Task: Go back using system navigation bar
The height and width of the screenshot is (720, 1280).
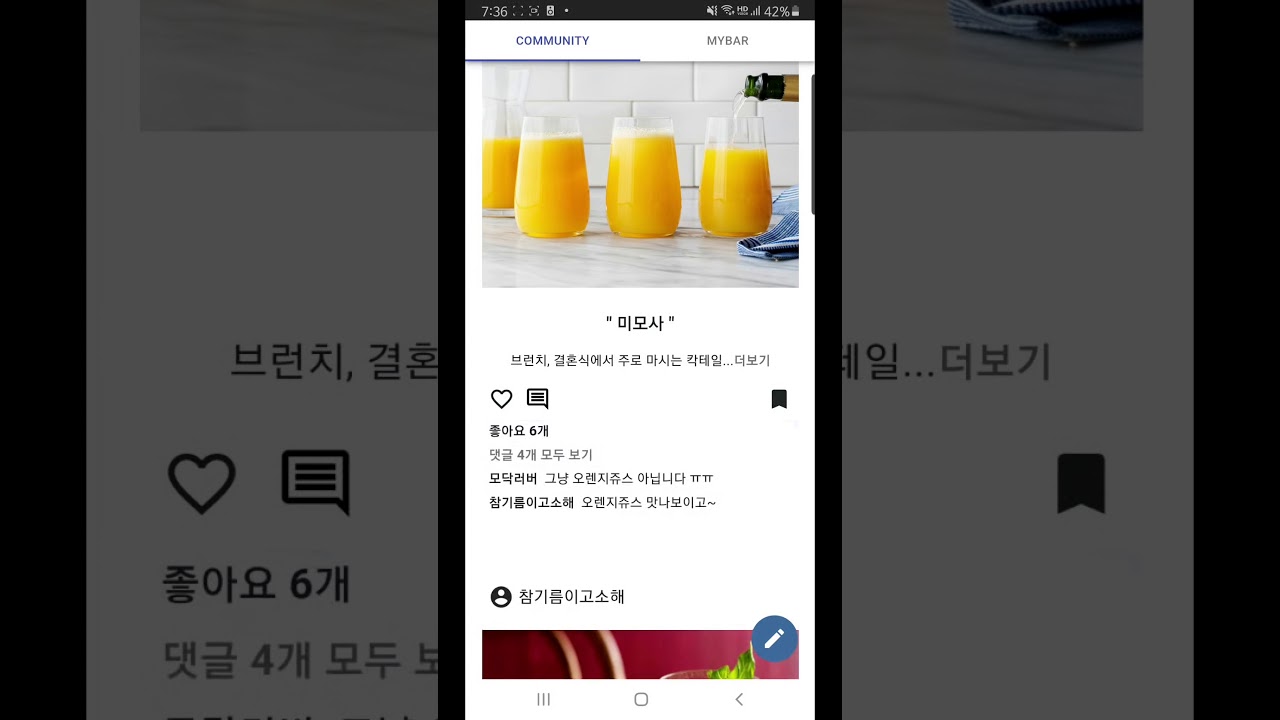Action: click(x=739, y=699)
